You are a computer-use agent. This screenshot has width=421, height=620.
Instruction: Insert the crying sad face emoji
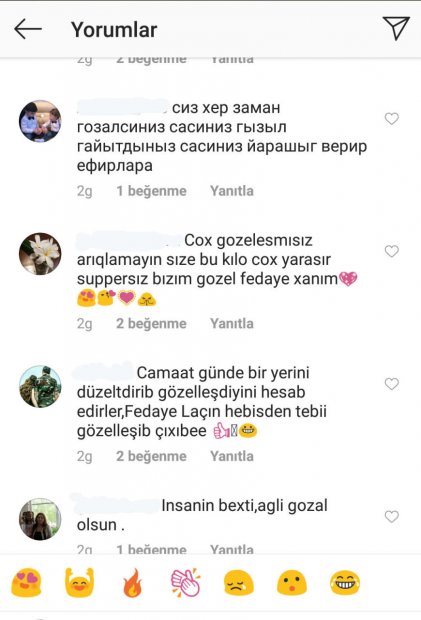(x=238, y=583)
